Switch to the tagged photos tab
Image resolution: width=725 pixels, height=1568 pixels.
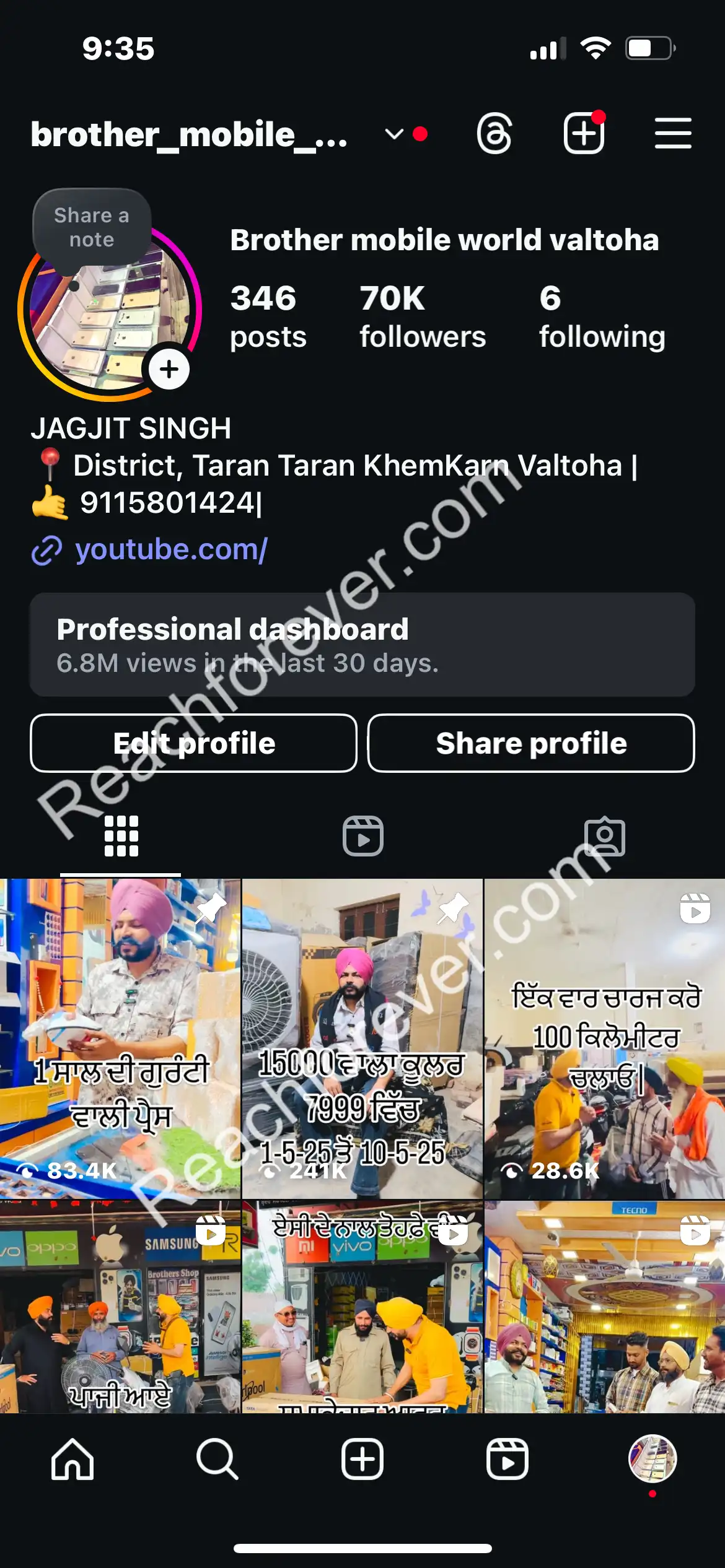coord(604,836)
